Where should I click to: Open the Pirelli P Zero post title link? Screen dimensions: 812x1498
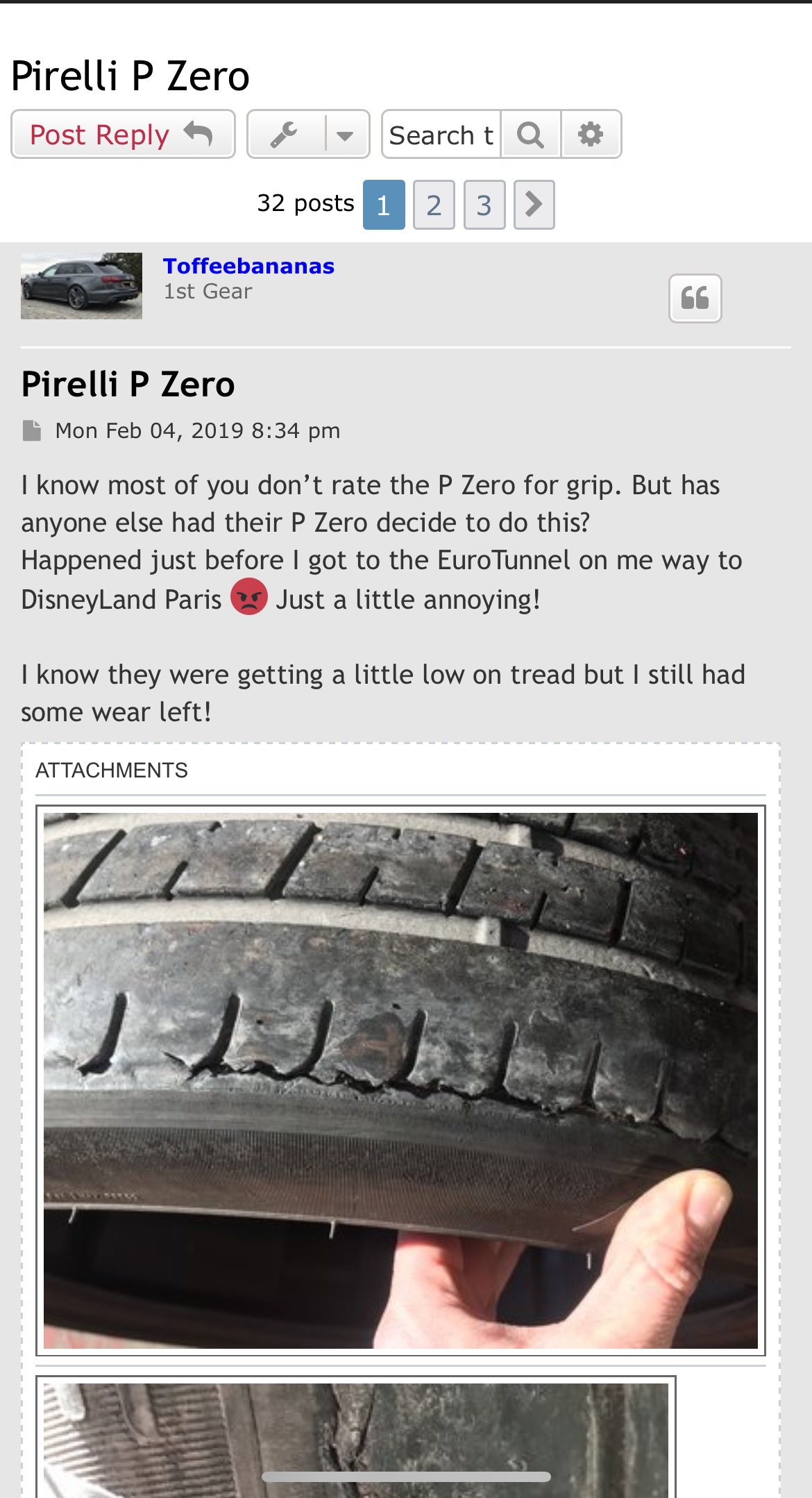[128, 385]
